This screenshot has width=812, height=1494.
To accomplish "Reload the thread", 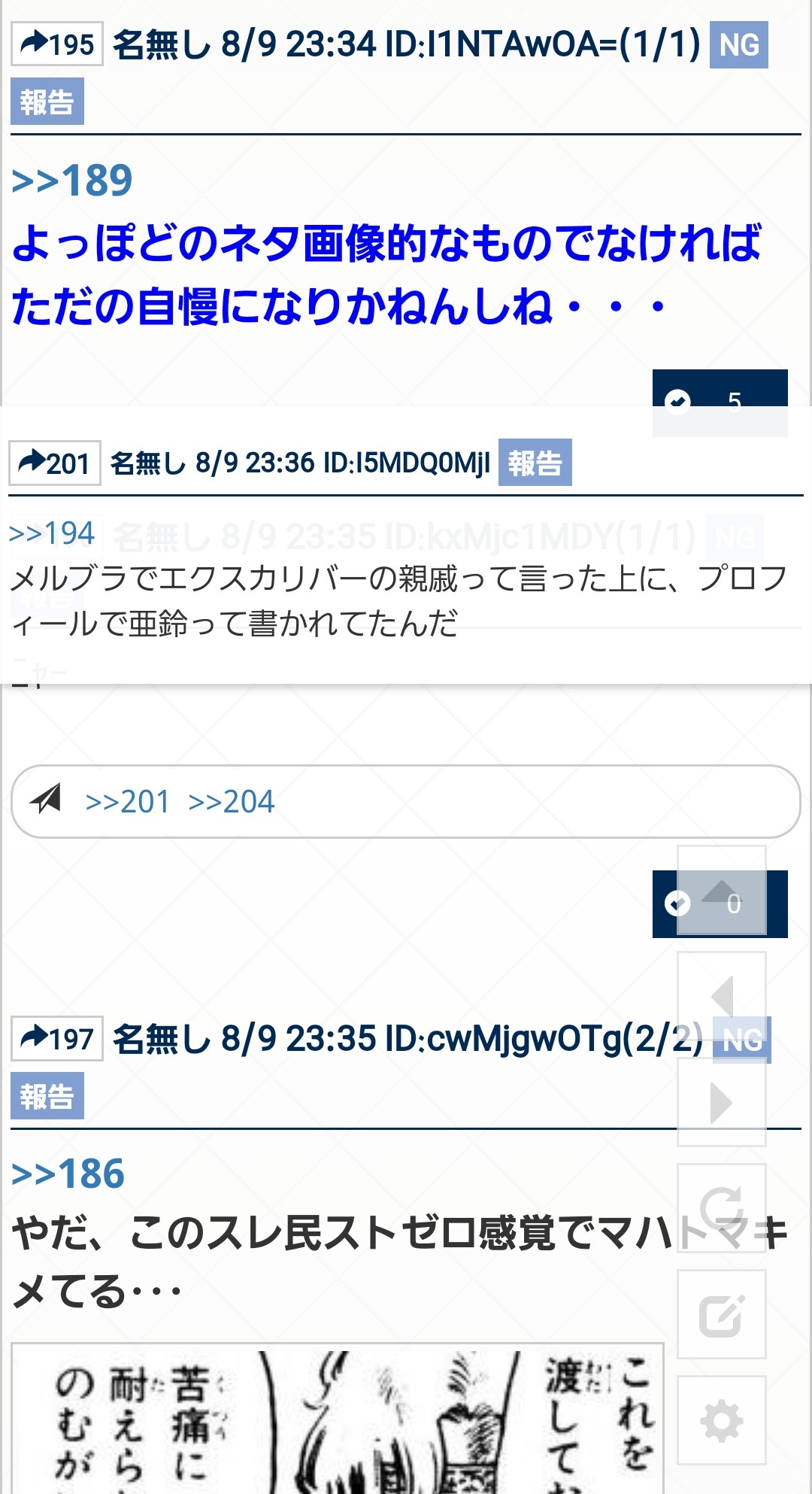I will [x=722, y=1208].
